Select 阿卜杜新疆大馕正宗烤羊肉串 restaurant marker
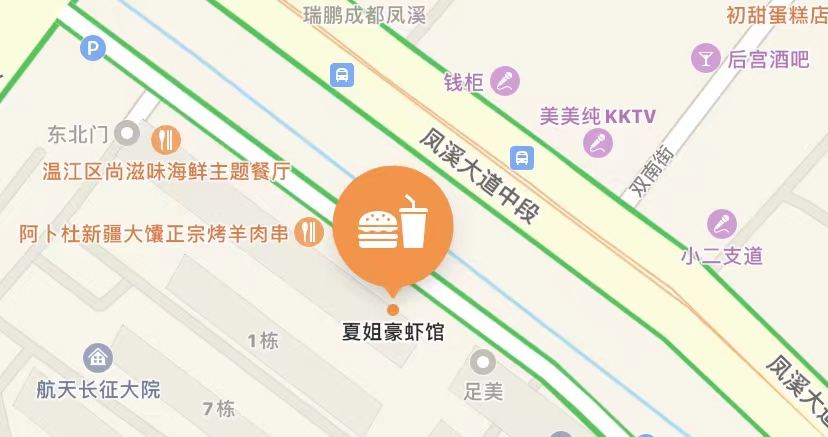Image resolution: width=828 pixels, height=437 pixels. [x=310, y=233]
